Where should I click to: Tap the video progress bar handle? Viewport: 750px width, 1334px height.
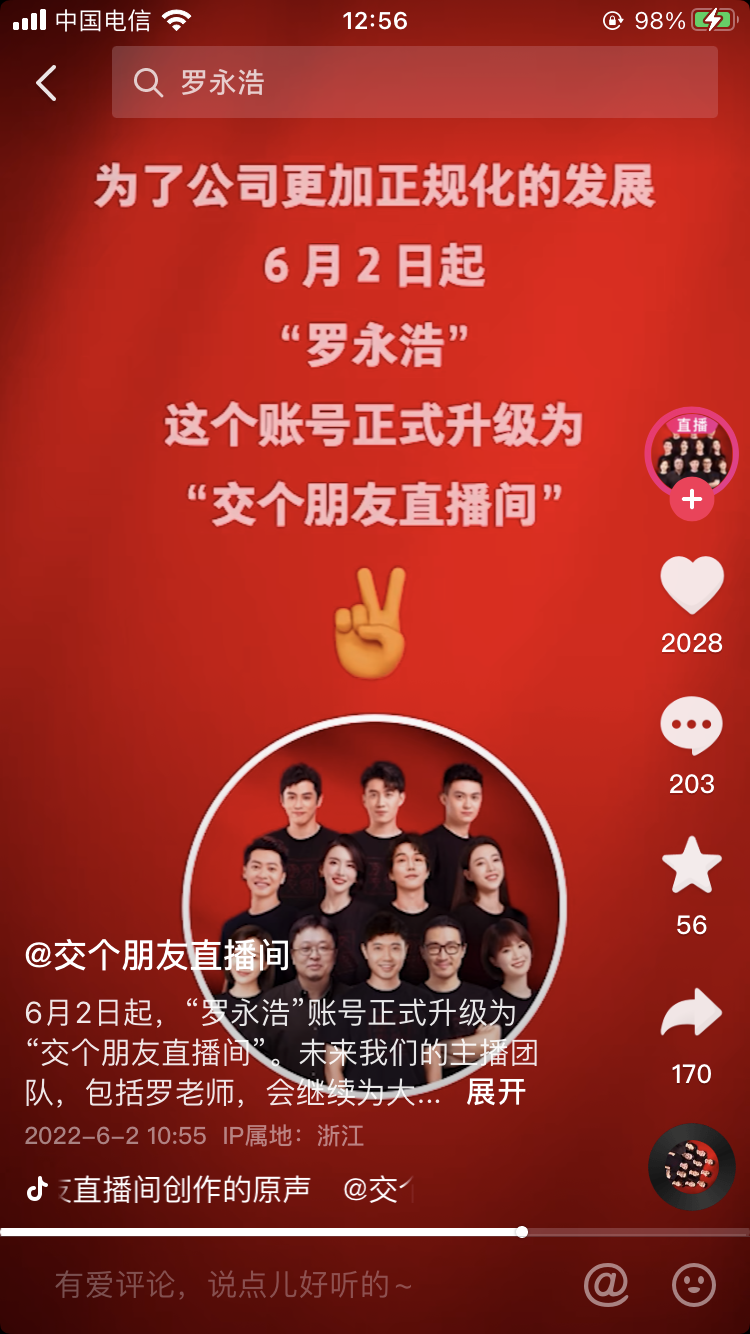pyautogui.click(x=522, y=1232)
